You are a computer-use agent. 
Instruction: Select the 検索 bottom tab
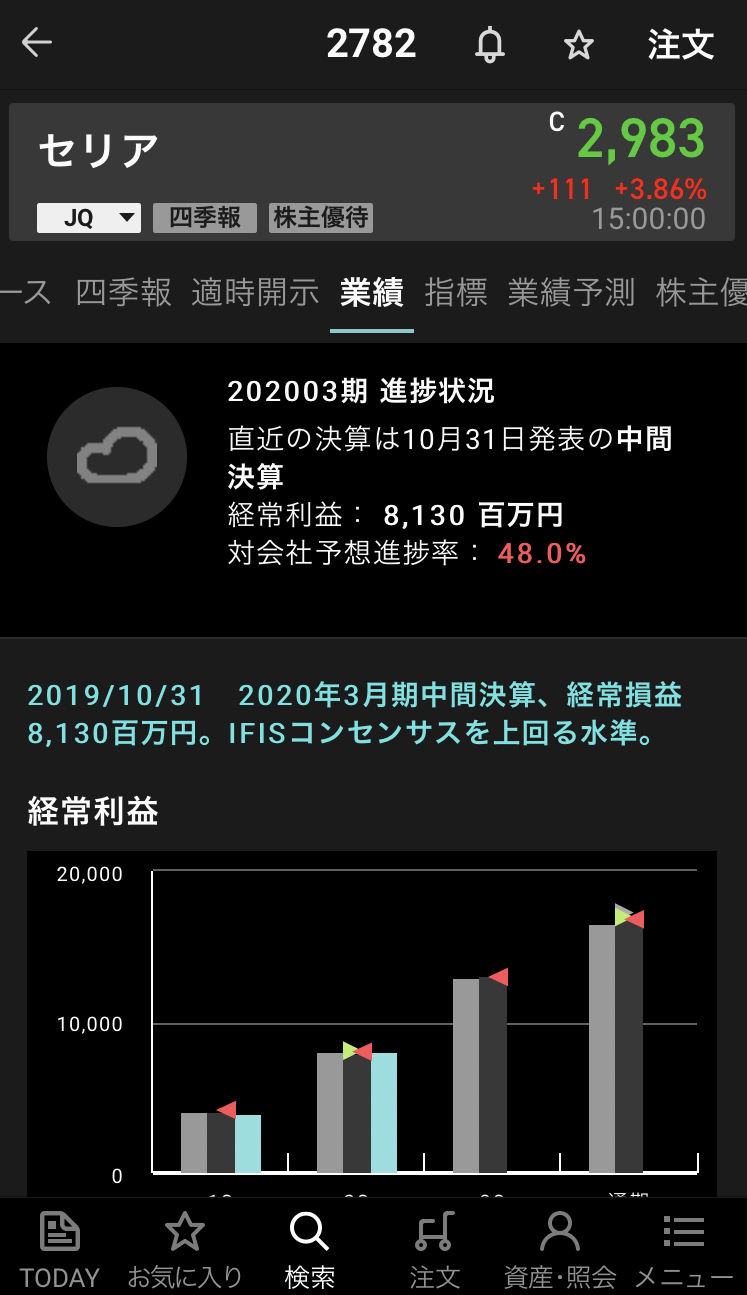coord(309,1248)
